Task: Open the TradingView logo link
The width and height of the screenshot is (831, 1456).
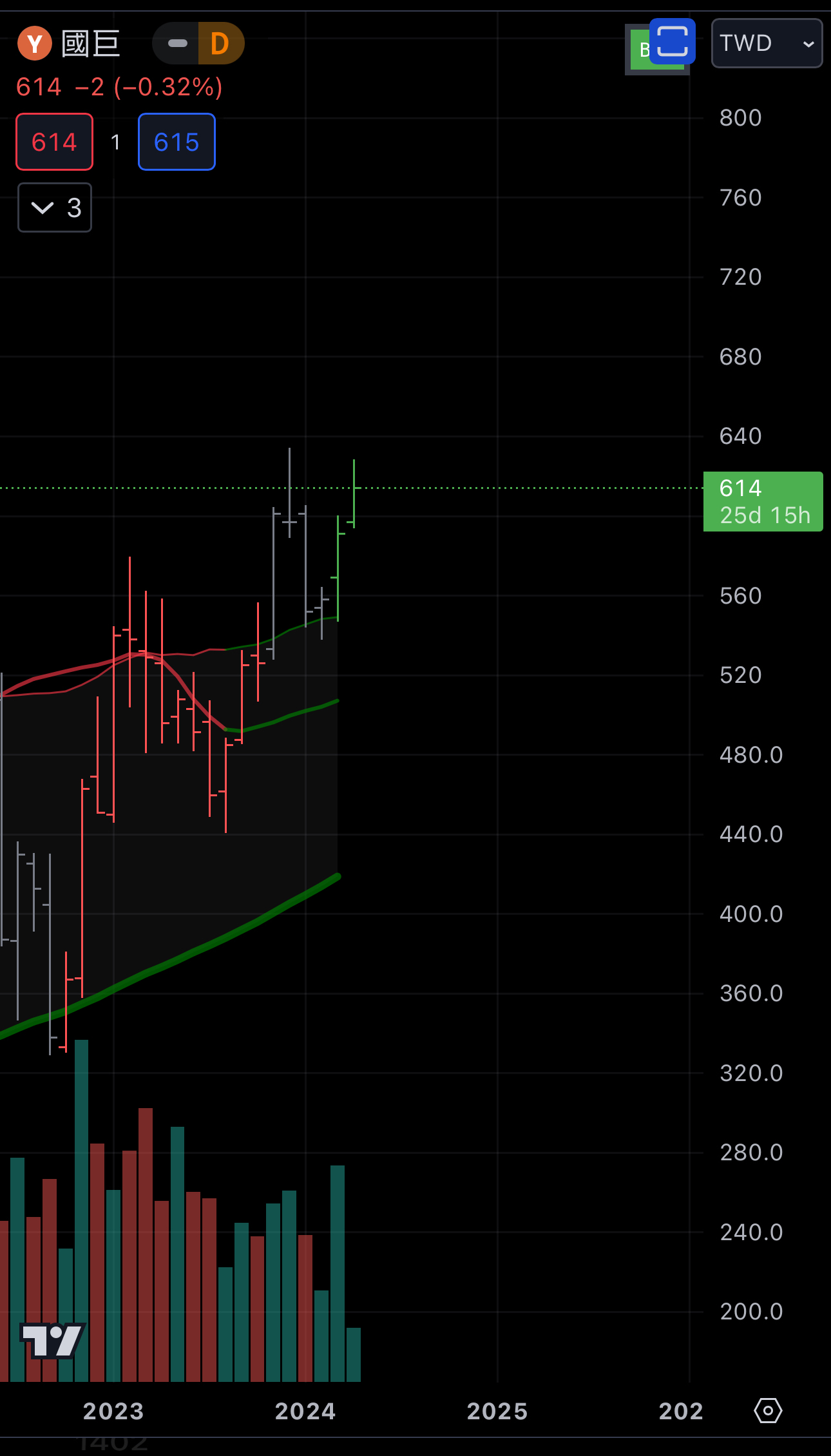Action: 53,1340
